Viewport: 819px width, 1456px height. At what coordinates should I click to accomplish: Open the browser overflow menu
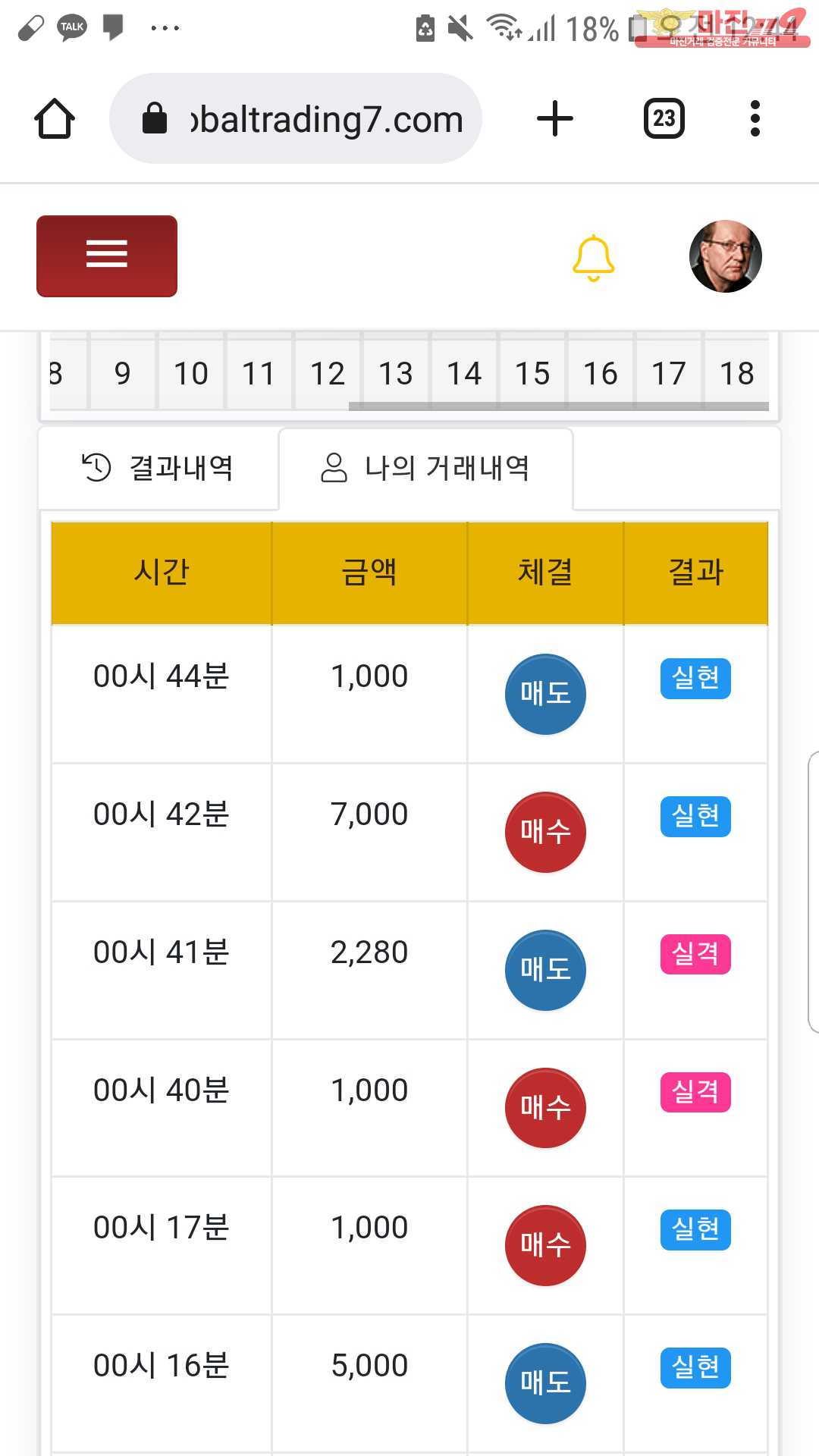[x=754, y=119]
